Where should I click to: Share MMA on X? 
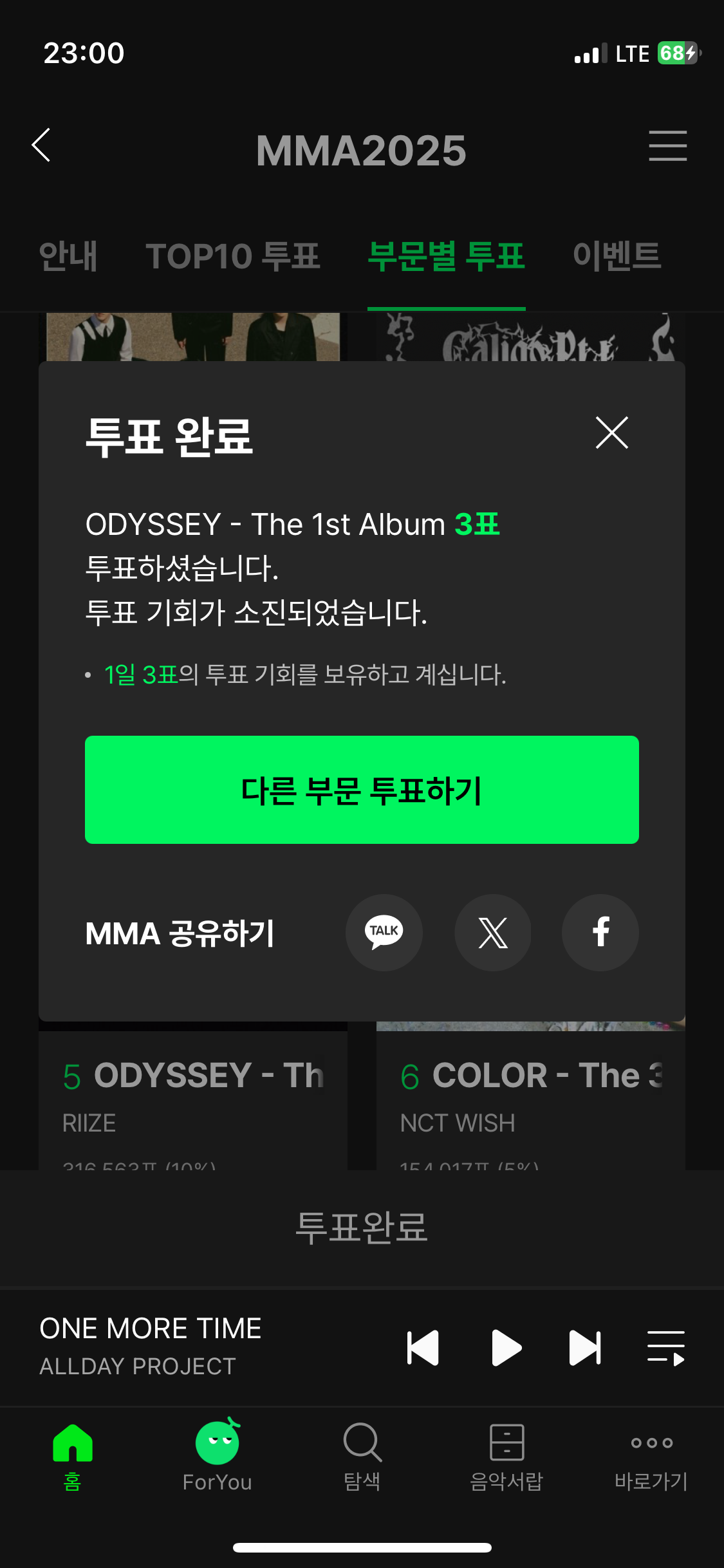pos(493,932)
